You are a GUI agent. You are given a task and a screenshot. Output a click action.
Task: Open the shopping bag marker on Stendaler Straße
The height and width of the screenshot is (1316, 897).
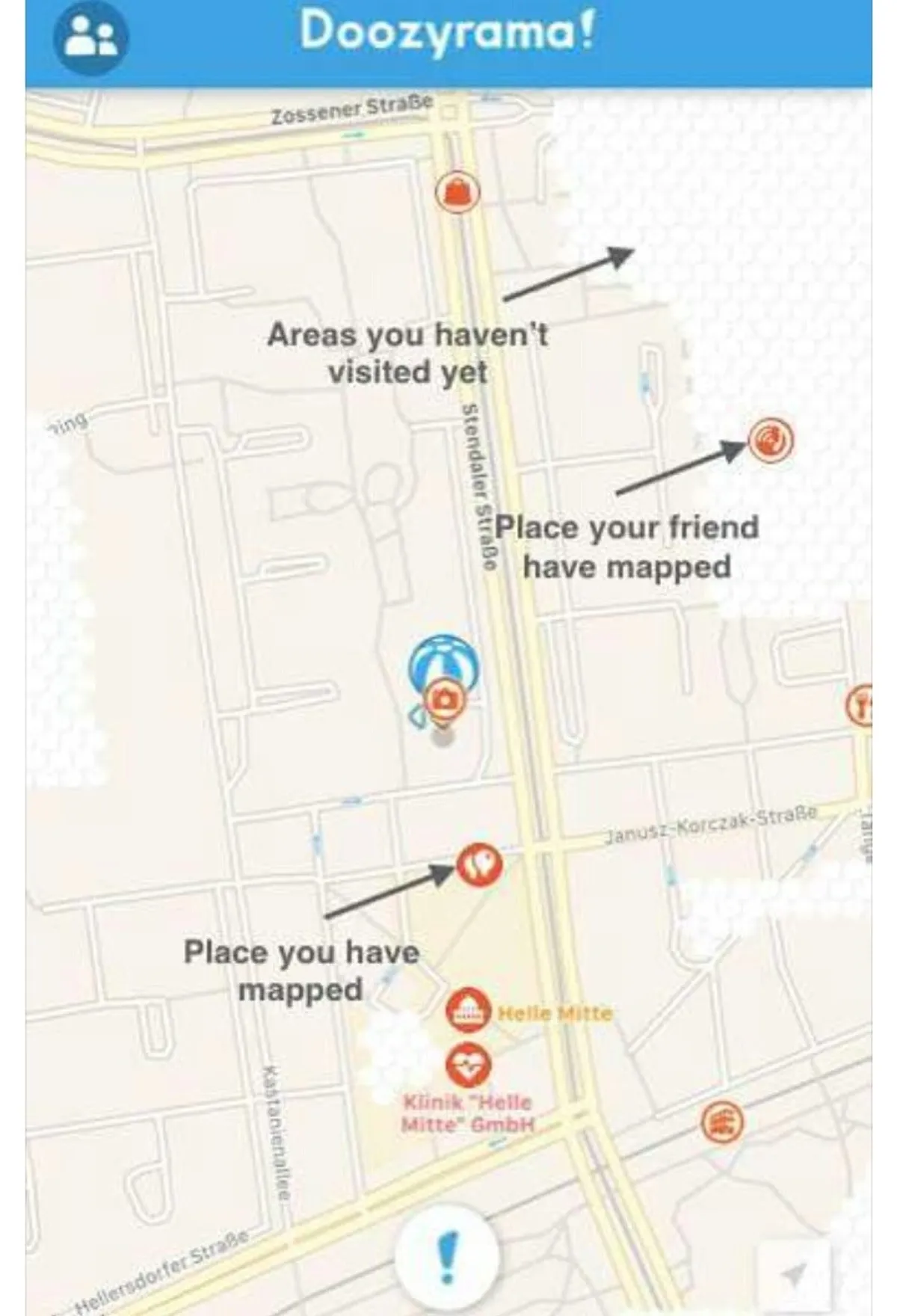[x=457, y=193]
